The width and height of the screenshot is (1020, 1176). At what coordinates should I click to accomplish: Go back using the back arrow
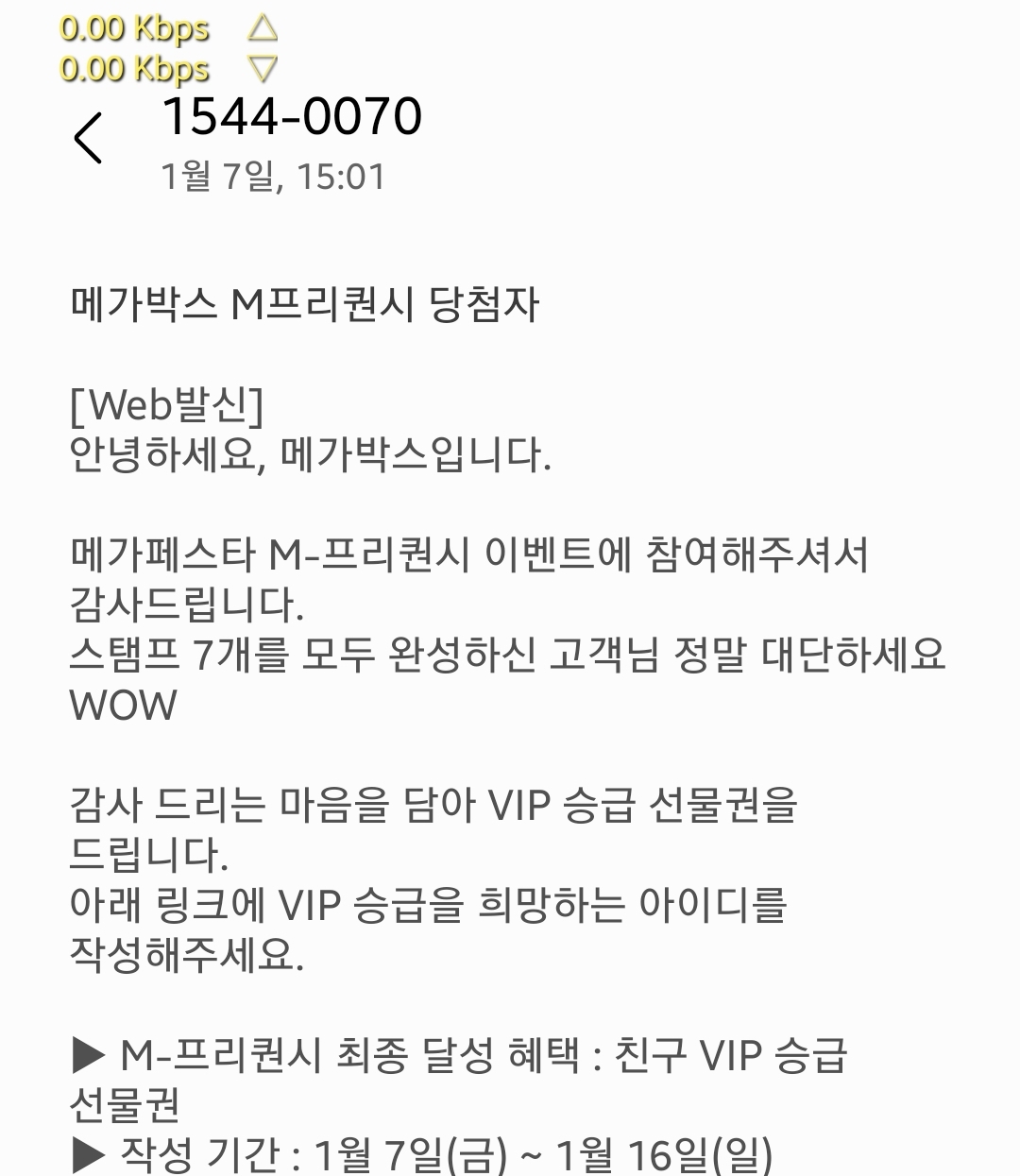pyautogui.click(x=88, y=138)
